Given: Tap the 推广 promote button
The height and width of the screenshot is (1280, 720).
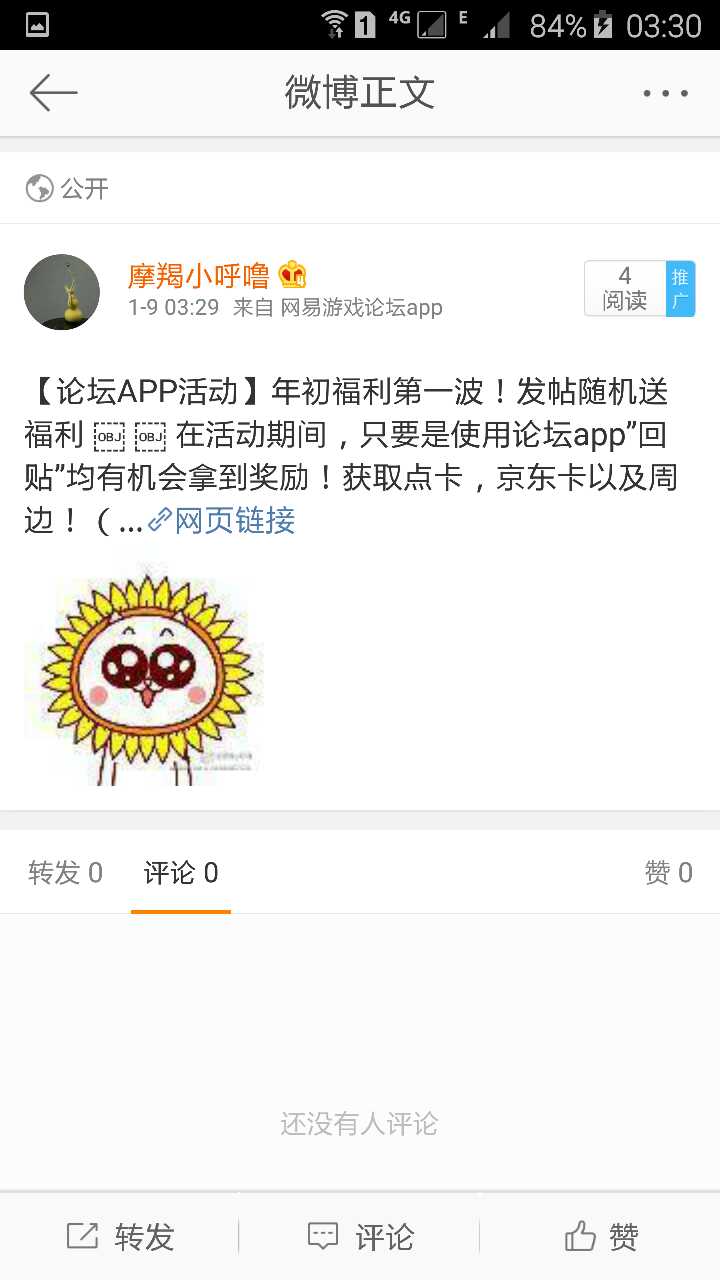Looking at the screenshot, I should point(680,289).
